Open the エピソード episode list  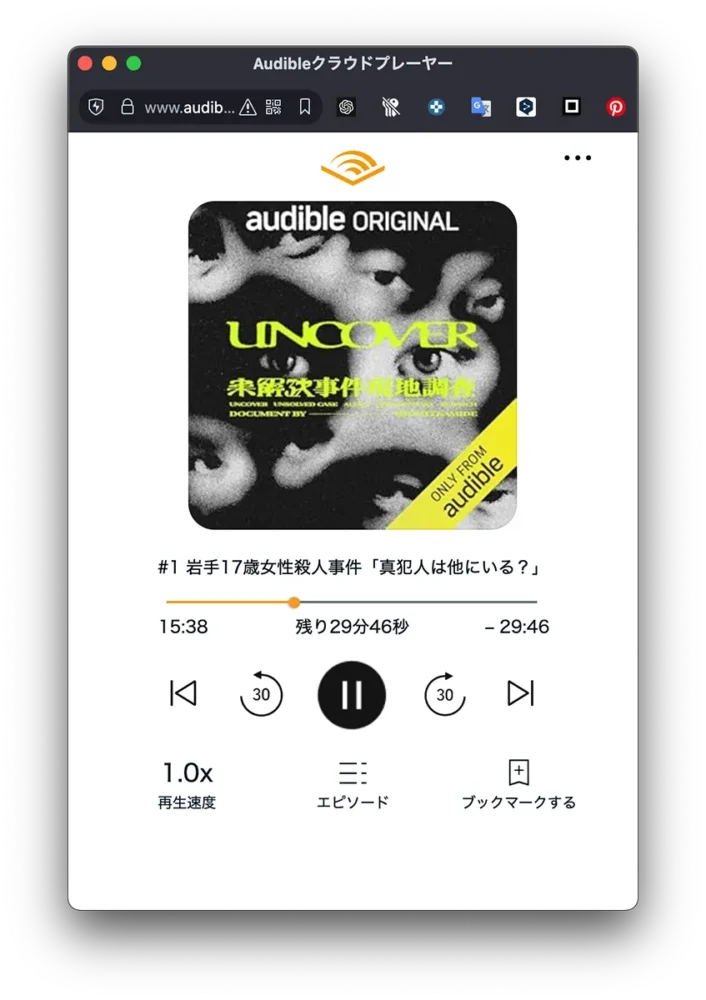[352, 784]
